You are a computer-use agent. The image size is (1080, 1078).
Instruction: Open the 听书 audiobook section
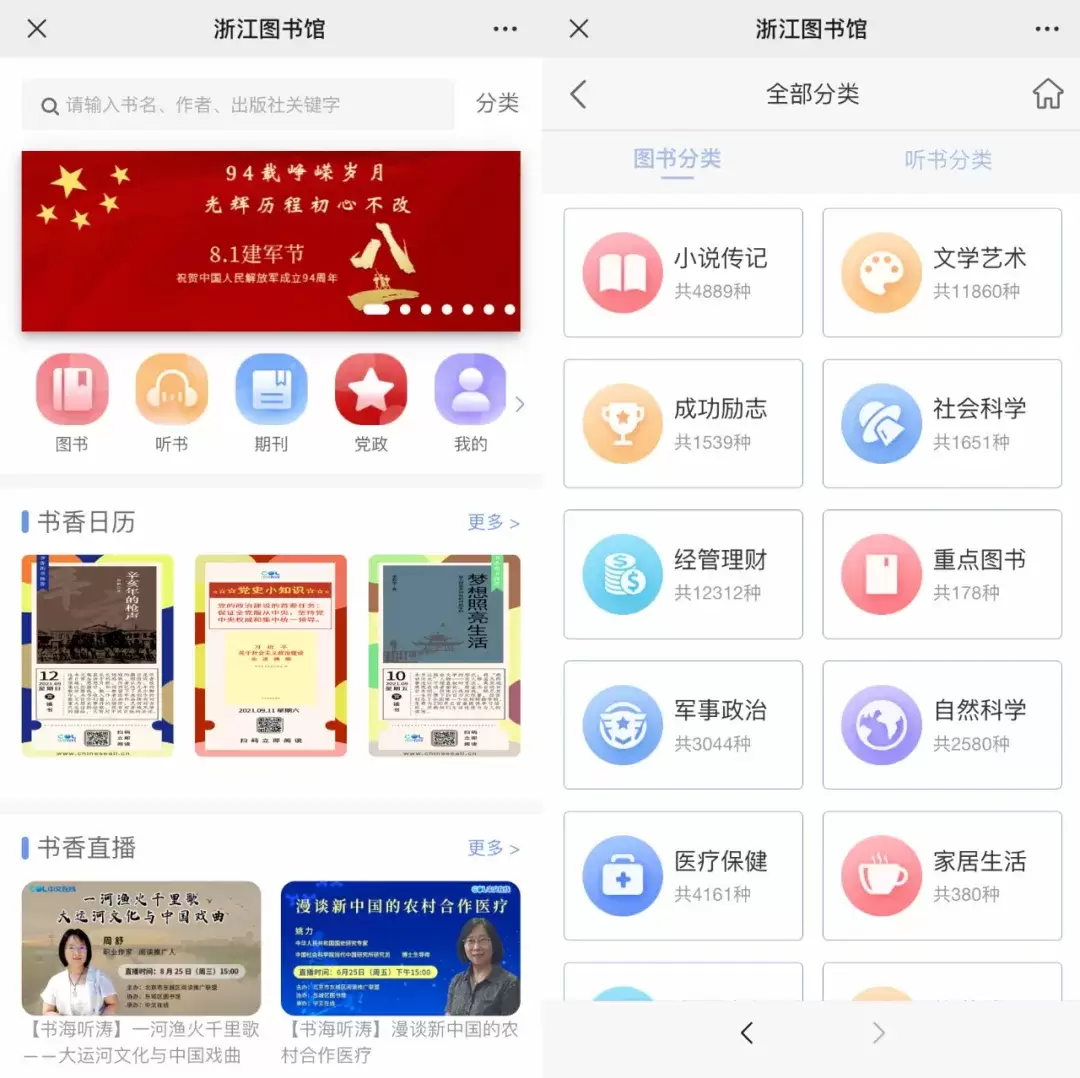tap(171, 401)
